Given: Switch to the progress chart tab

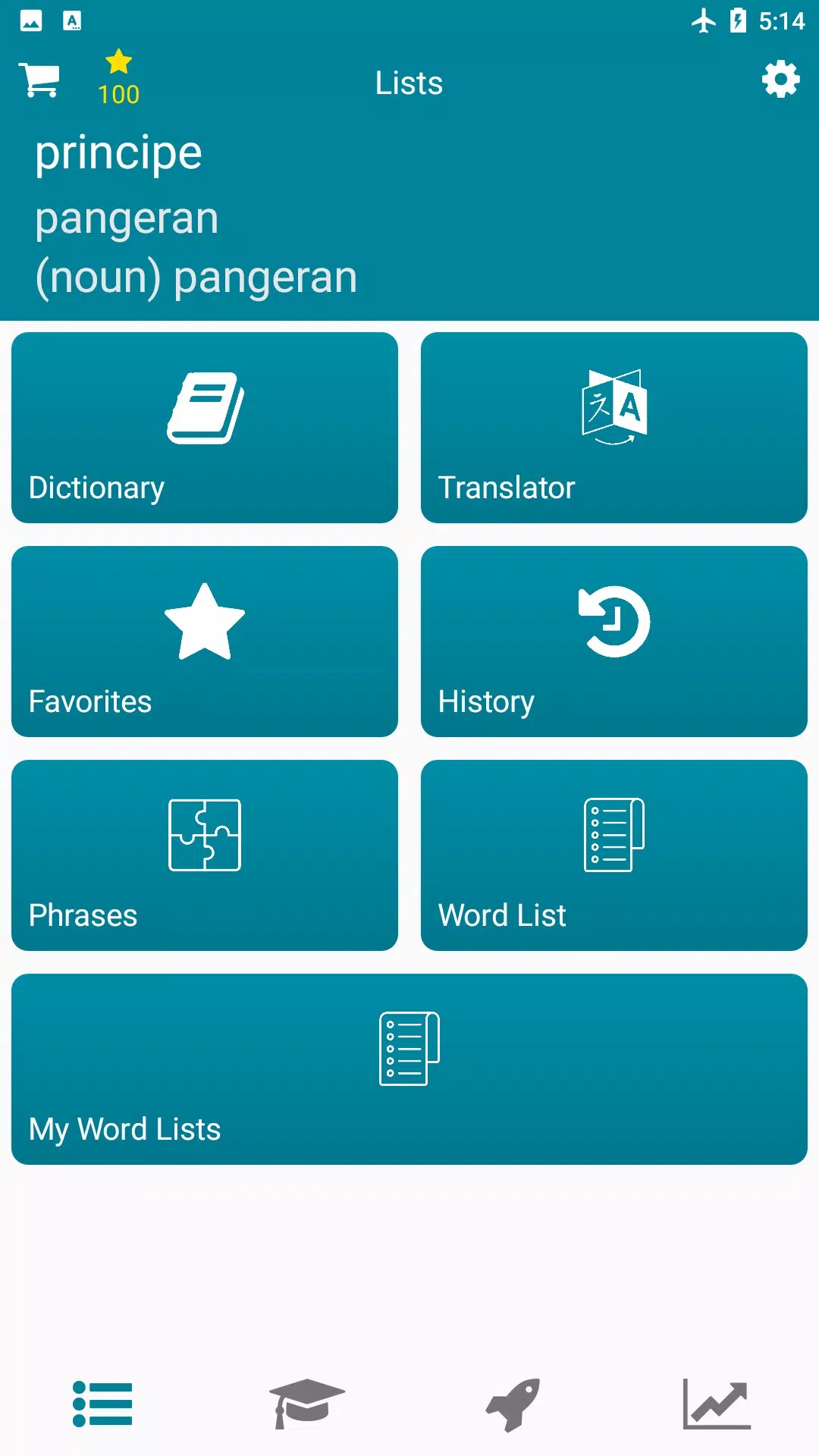Looking at the screenshot, I should (x=717, y=1404).
